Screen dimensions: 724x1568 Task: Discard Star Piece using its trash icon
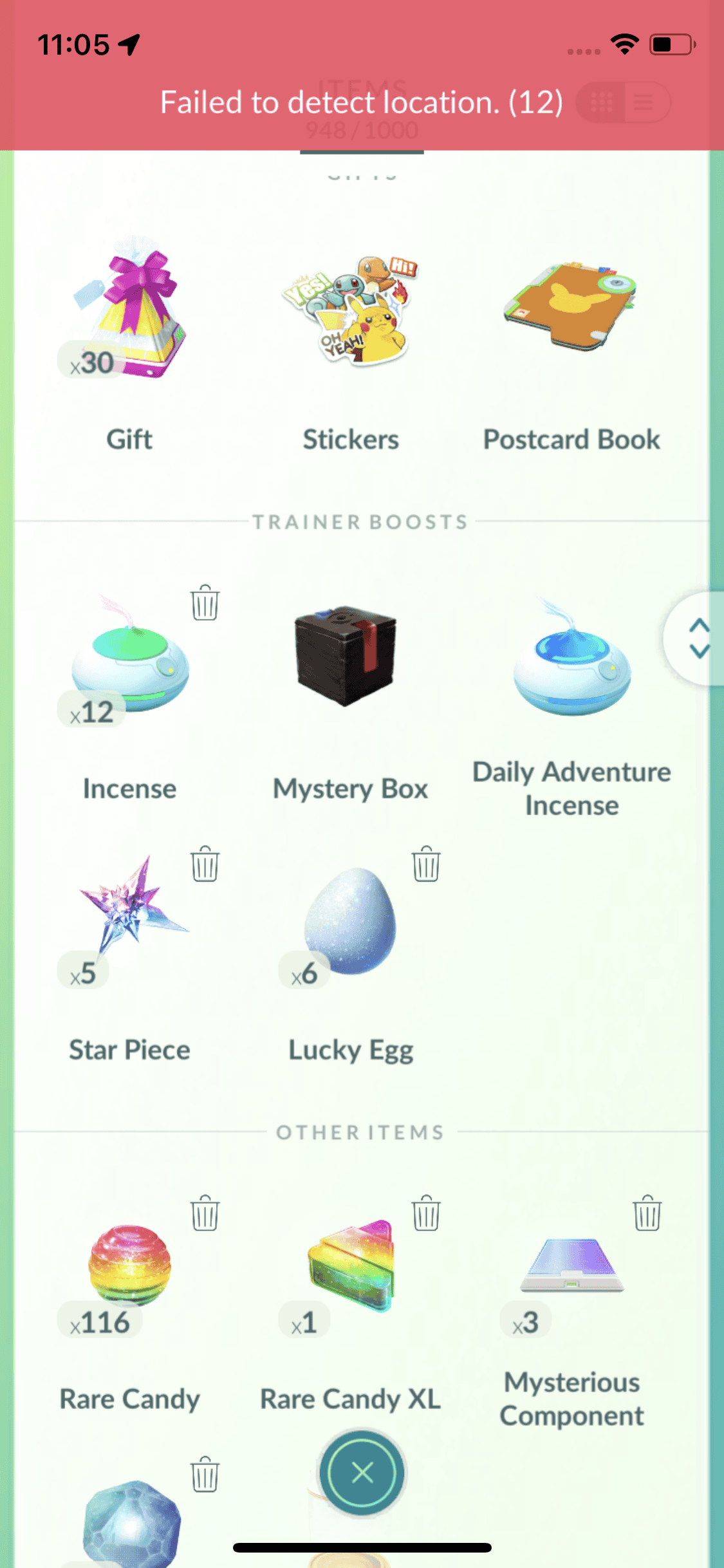click(x=205, y=864)
